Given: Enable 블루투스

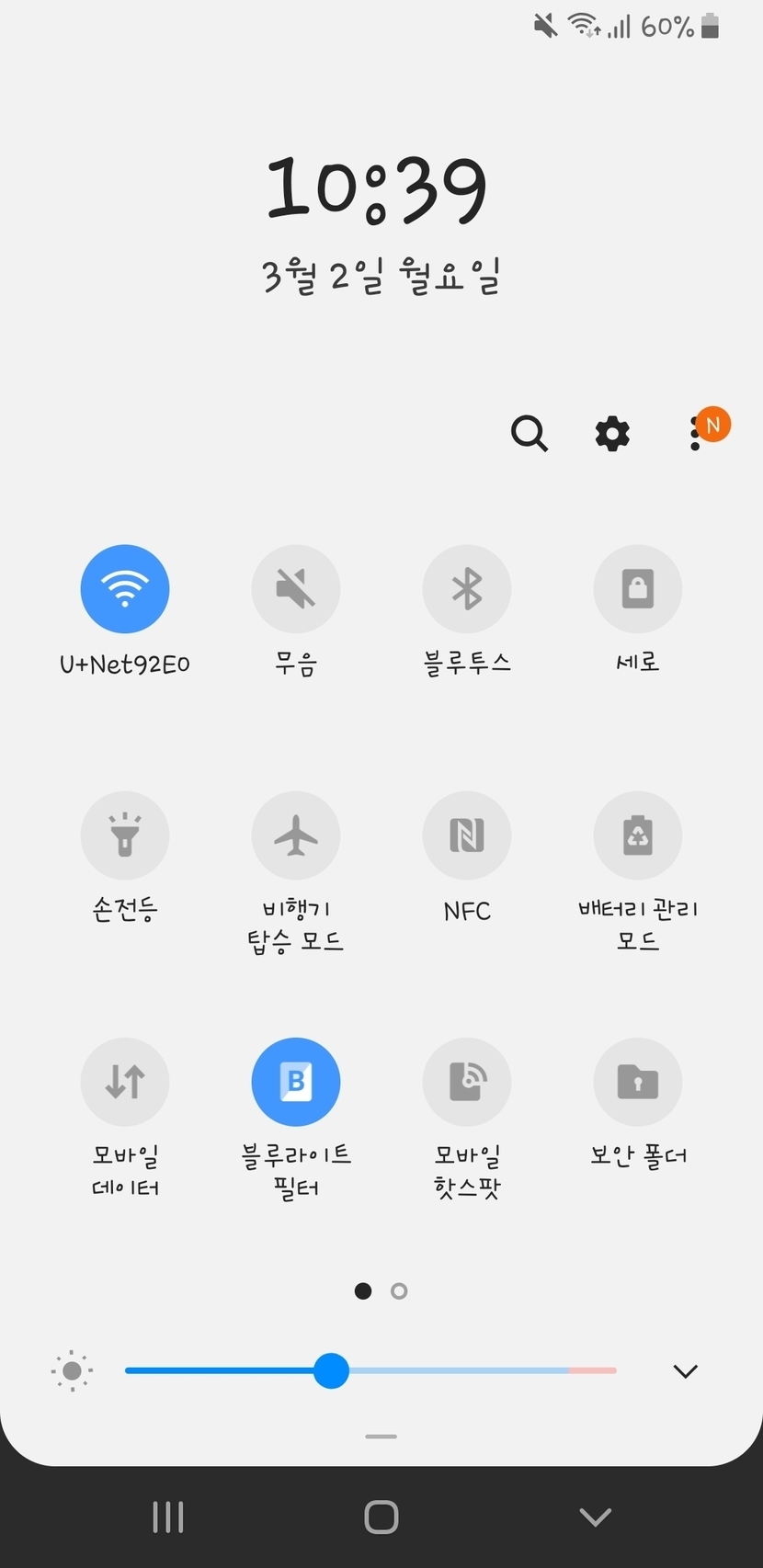Looking at the screenshot, I should 467,589.
